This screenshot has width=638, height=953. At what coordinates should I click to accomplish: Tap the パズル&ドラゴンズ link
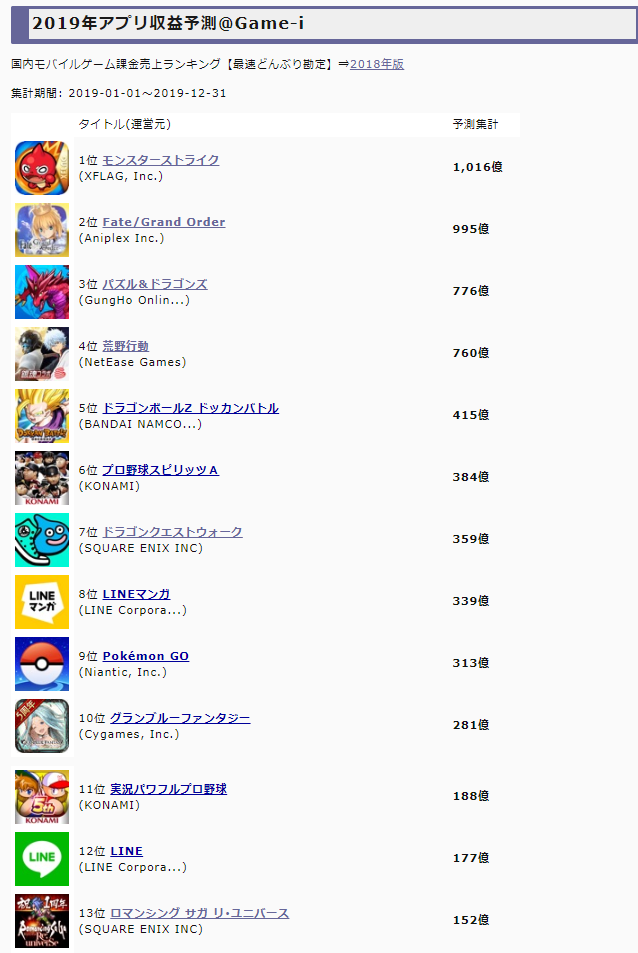point(154,284)
